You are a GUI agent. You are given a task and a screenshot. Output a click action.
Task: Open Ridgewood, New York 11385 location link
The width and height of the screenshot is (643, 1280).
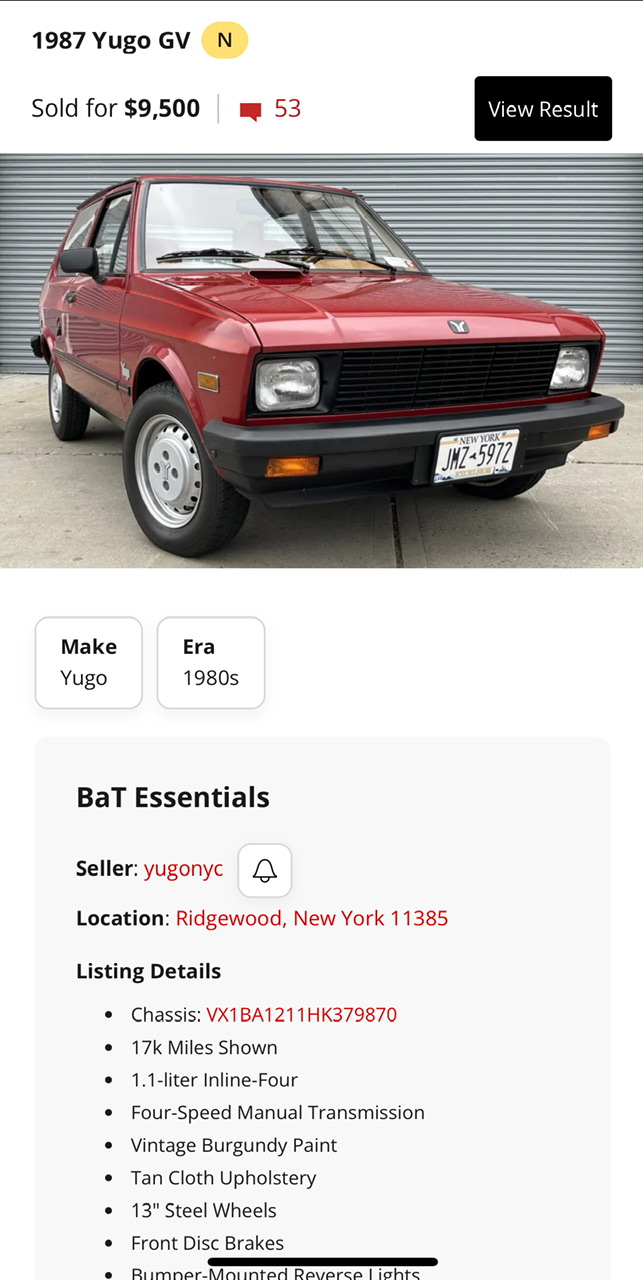click(312, 918)
